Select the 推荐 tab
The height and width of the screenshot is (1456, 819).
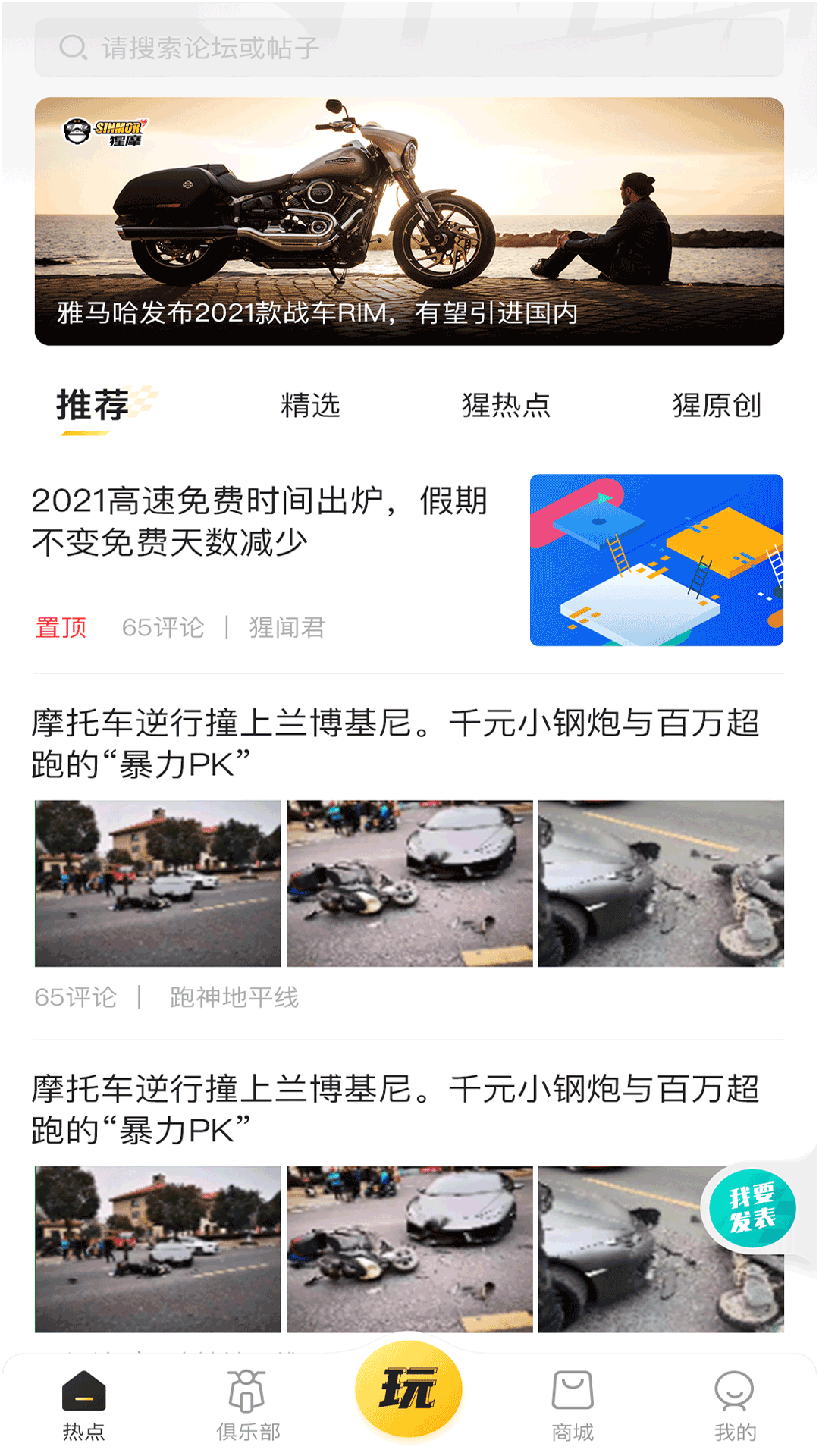[x=93, y=405]
